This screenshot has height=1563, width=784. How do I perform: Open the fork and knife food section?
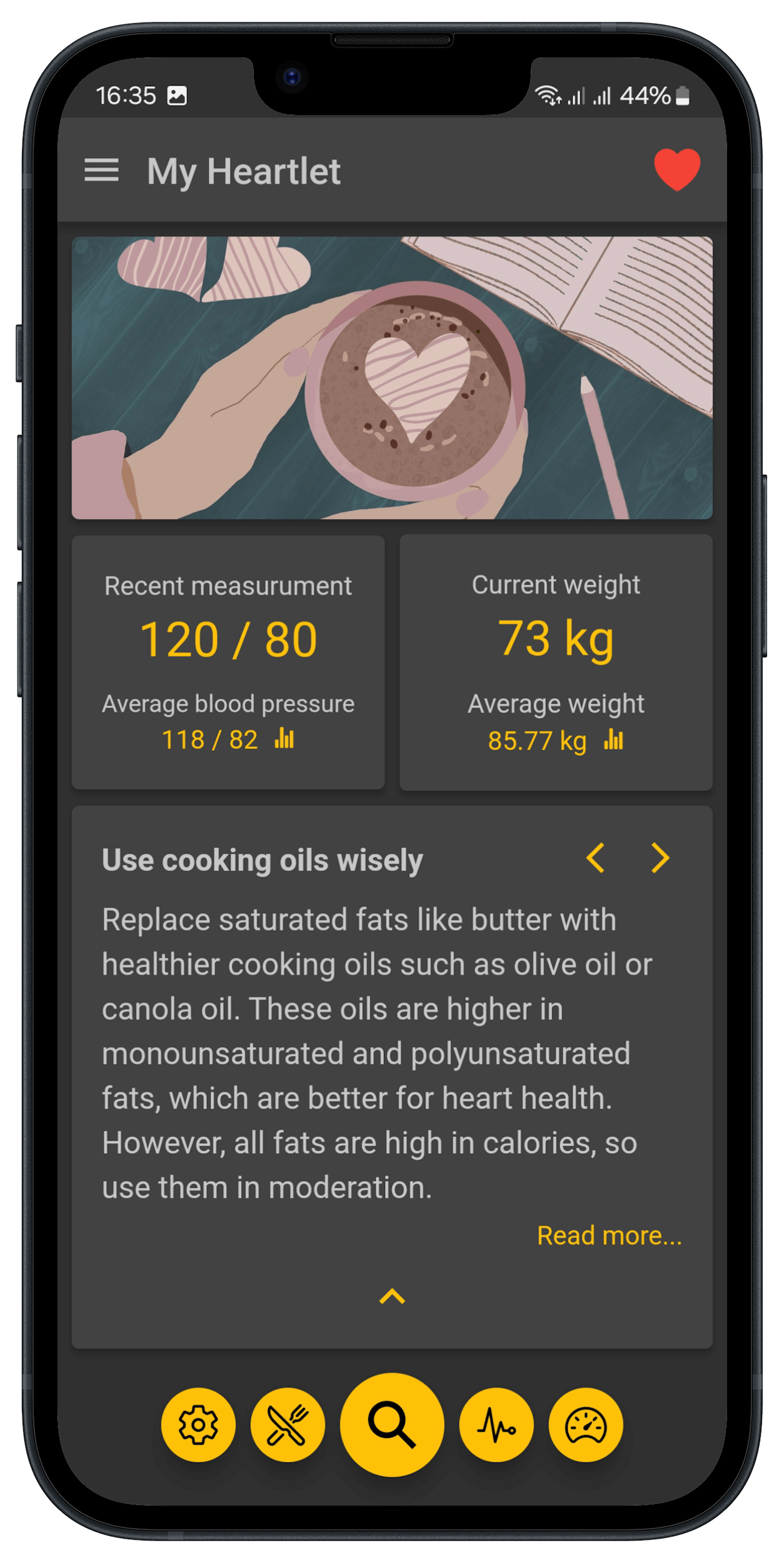288,1425
